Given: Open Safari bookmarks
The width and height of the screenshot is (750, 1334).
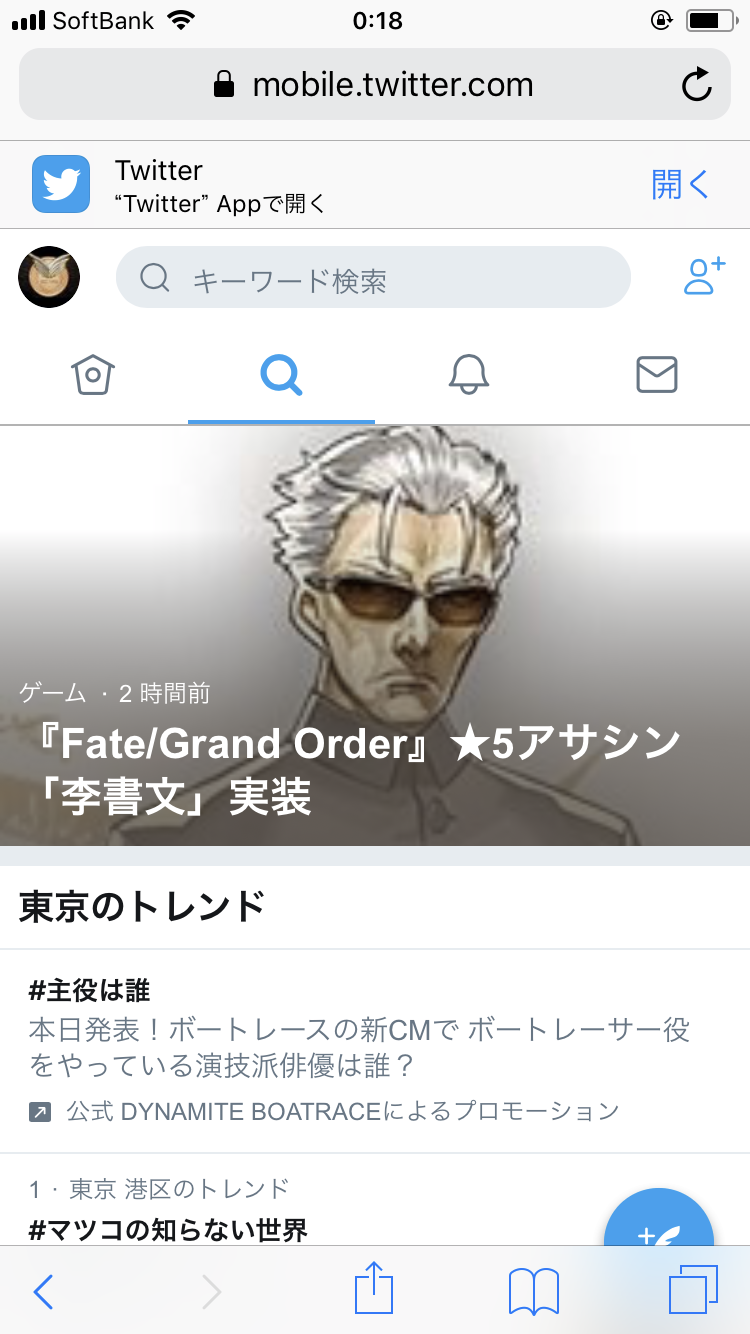Looking at the screenshot, I should 533,1291.
